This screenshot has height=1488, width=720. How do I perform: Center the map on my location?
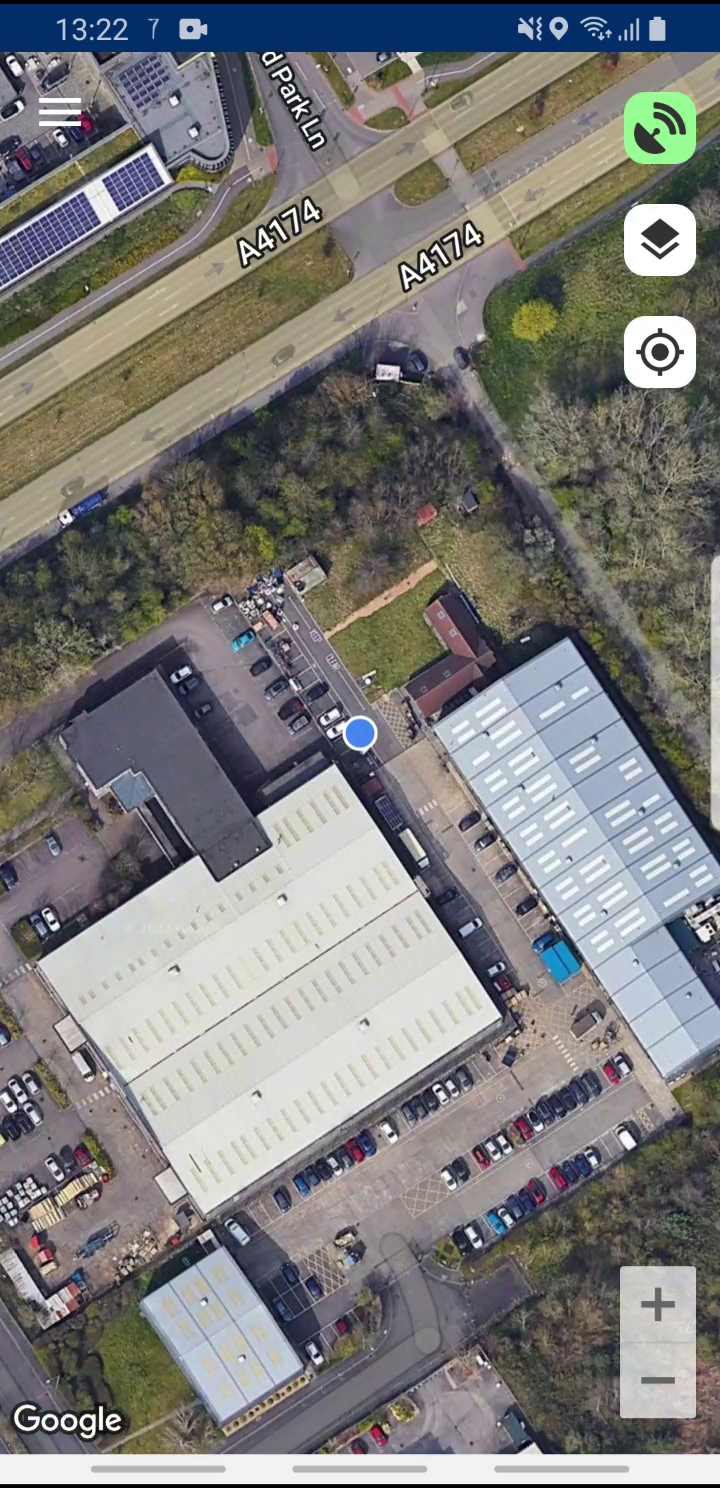pyautogui.click(x=660, y=352)
